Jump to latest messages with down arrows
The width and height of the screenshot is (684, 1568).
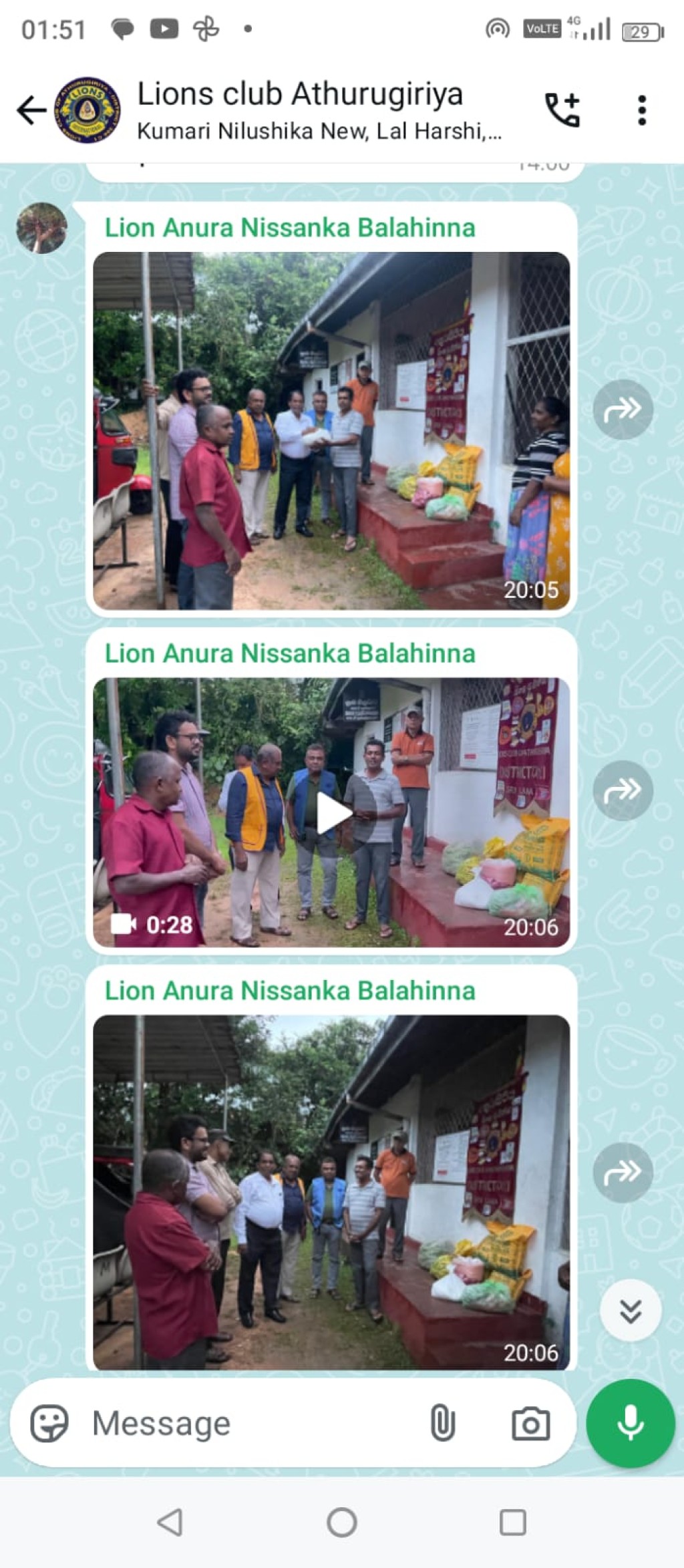click(x=631, y=1311)
